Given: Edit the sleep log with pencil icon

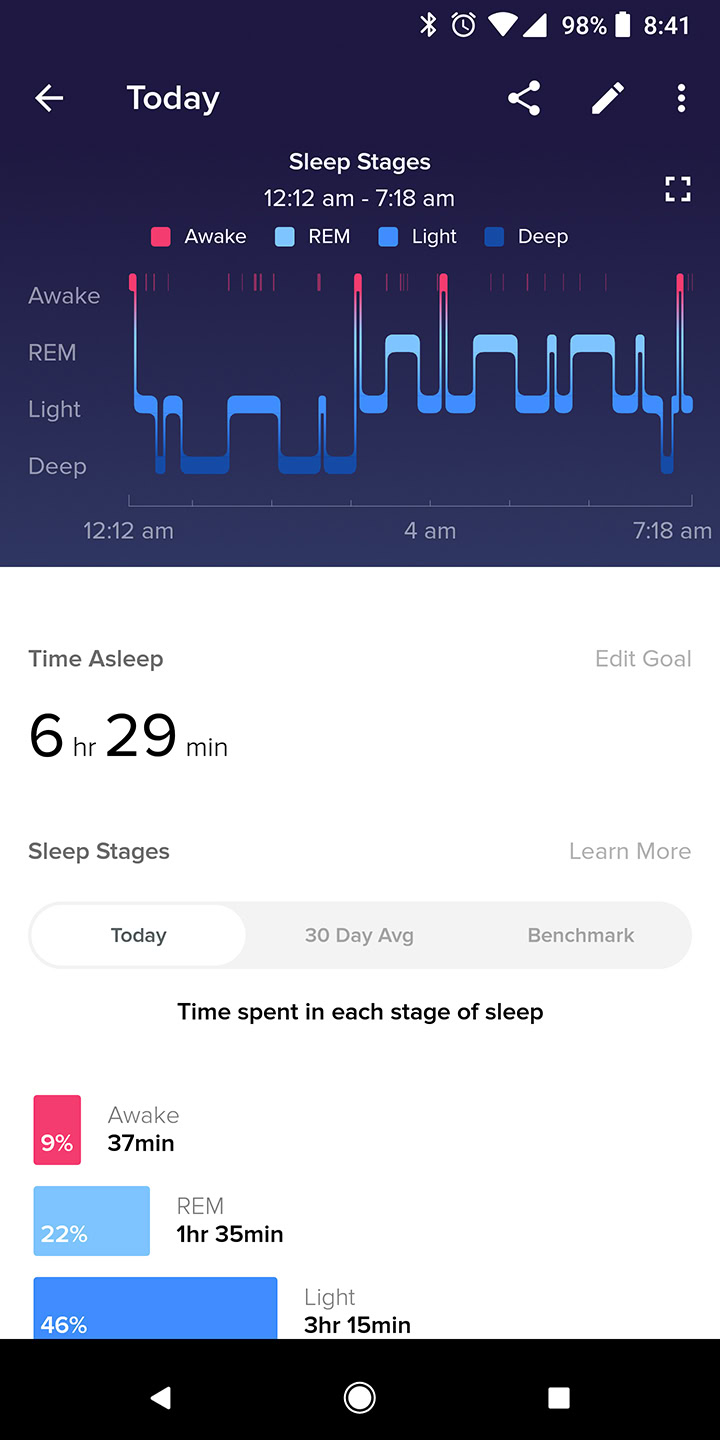Looking at the screenshot, I should pos(607,98).
